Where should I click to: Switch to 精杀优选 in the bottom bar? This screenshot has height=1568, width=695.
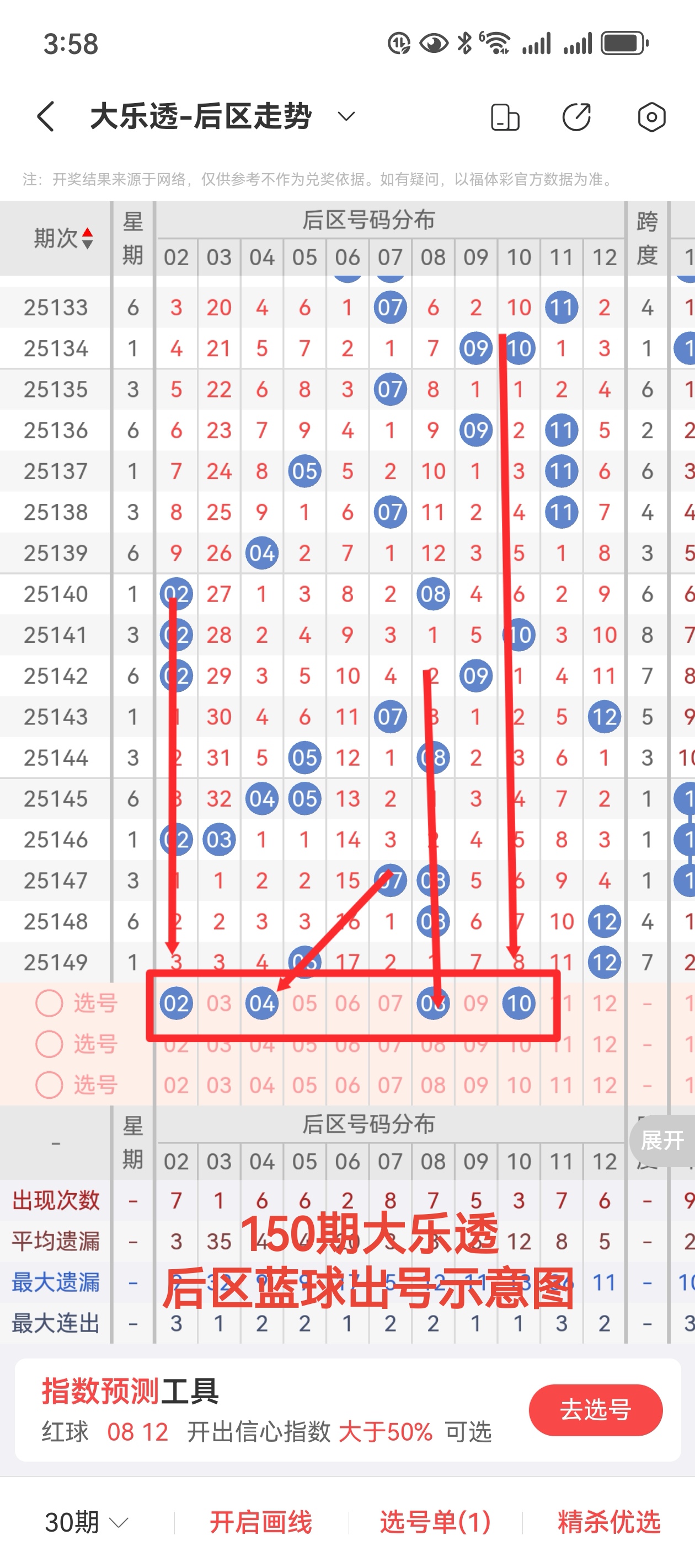tap(608, 1522)
